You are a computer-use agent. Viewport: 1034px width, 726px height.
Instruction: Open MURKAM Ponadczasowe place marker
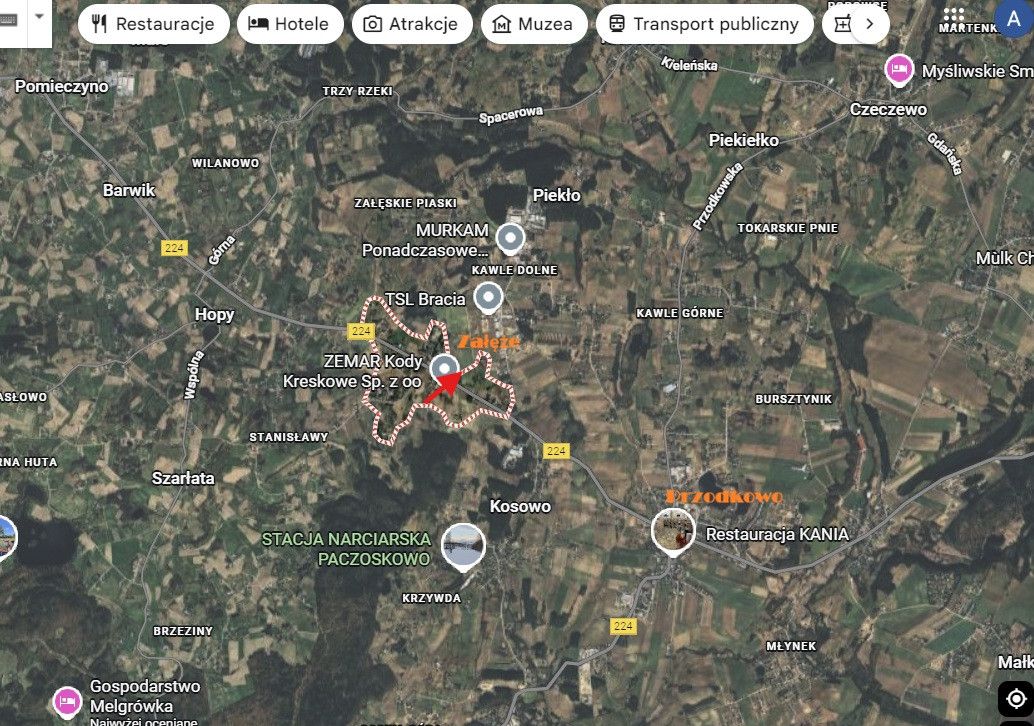coord(511,238)
